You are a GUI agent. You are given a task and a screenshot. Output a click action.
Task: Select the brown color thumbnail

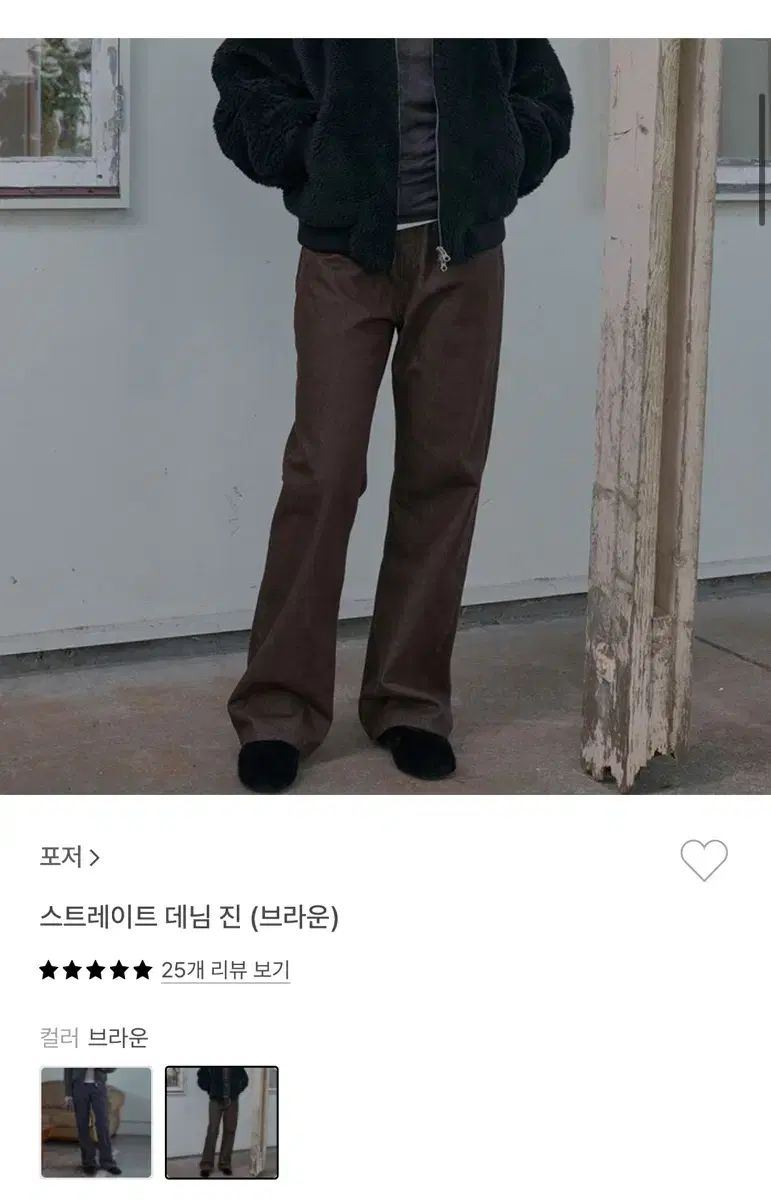[x=221, y=1122]
